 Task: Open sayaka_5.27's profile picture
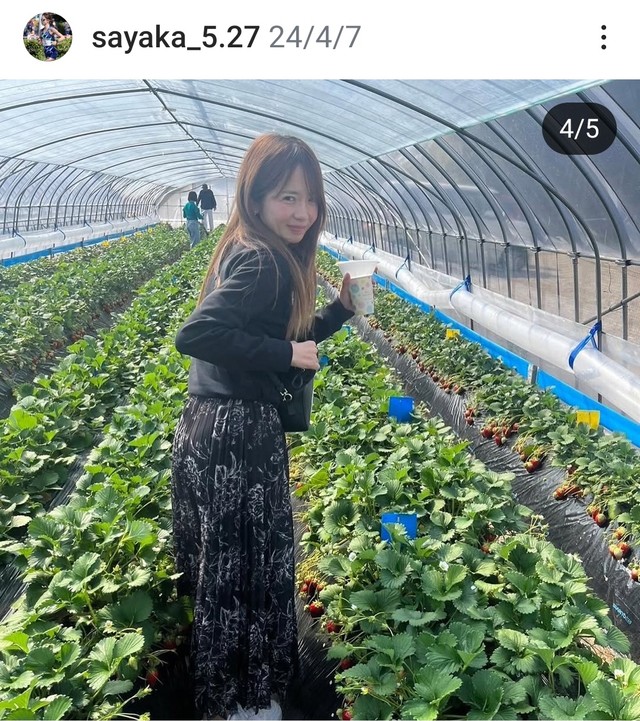point(47,37)
